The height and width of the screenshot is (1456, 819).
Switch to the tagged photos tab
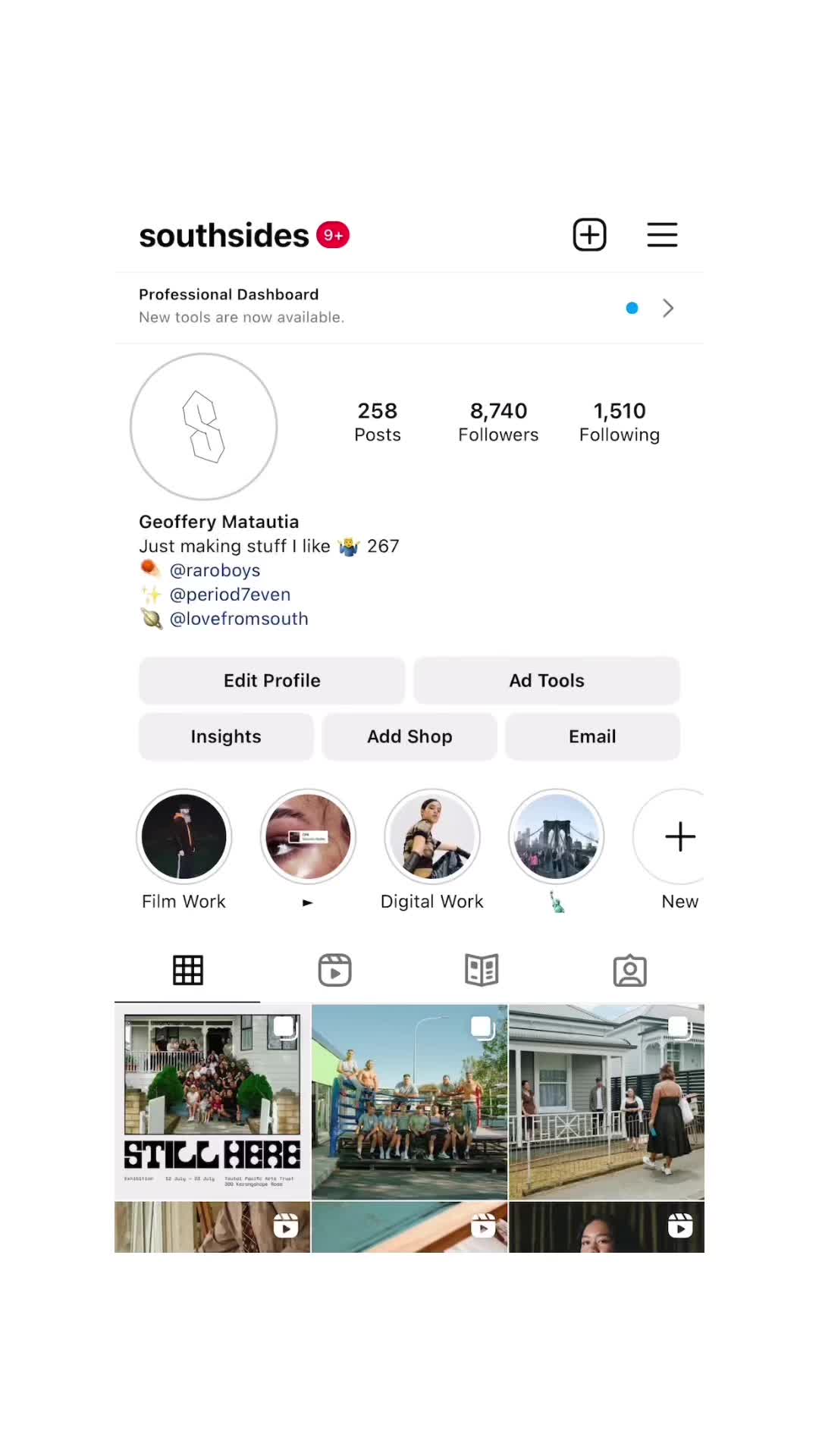click(629, 970)
